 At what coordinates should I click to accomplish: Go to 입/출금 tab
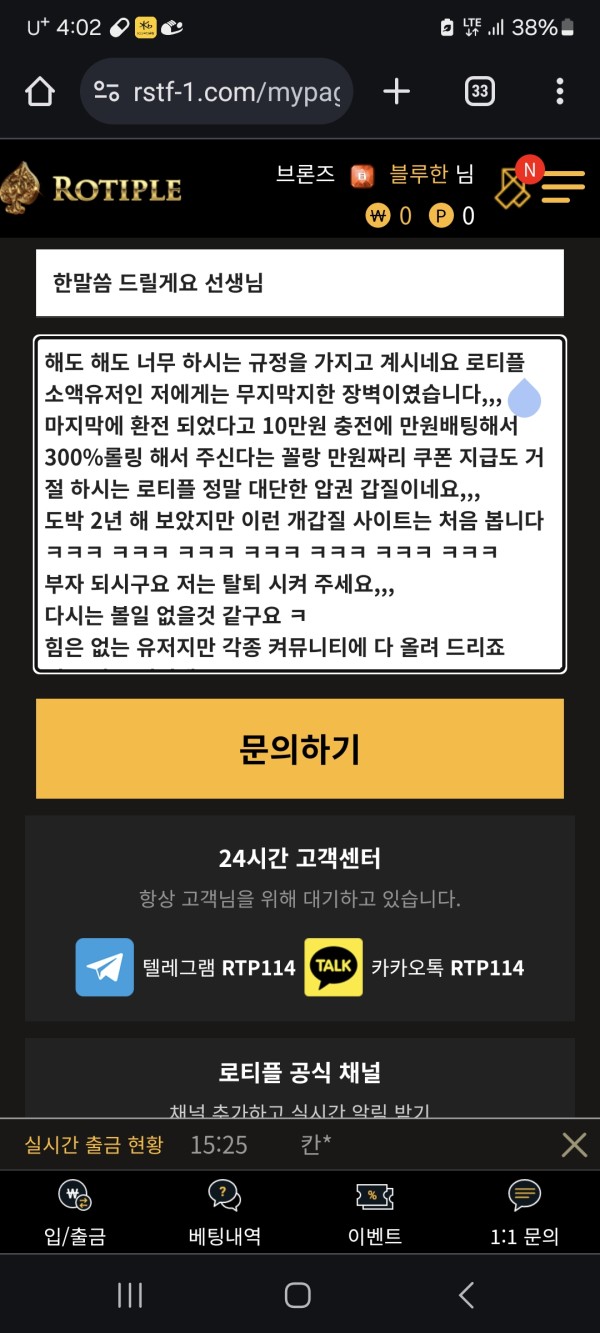point(75,1212)
